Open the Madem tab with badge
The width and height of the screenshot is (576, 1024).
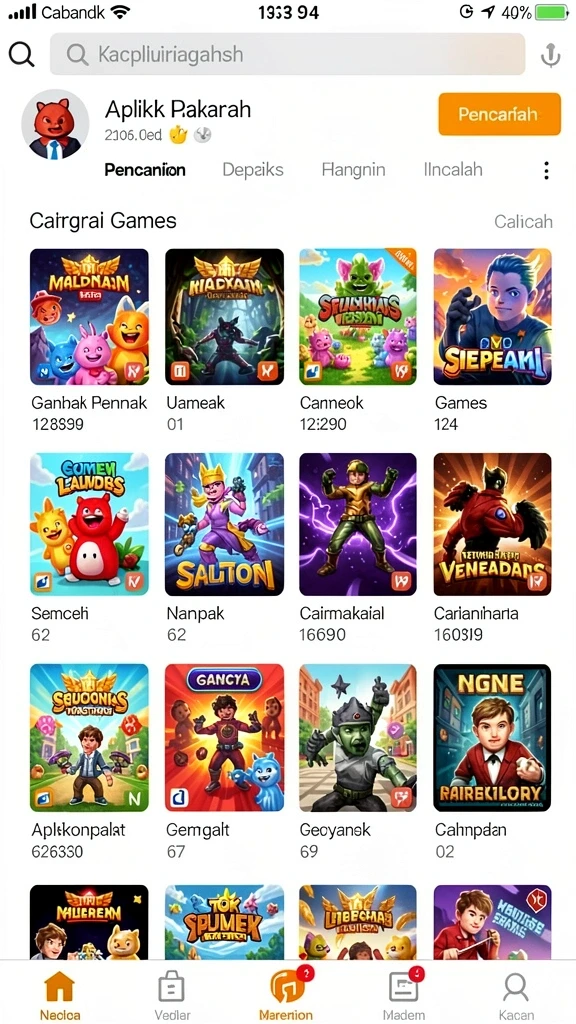[404, 995]
